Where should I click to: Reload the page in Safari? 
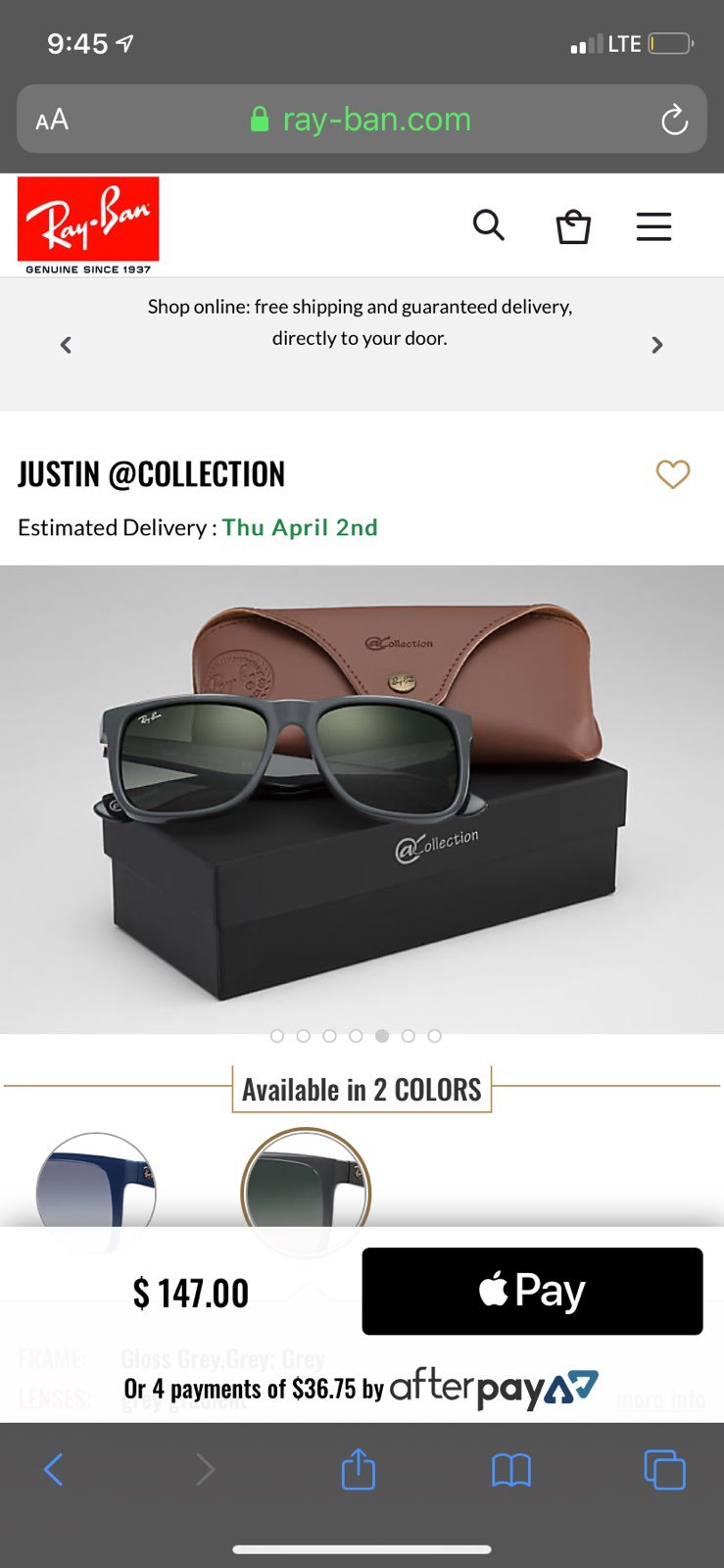tap(674, 120)
